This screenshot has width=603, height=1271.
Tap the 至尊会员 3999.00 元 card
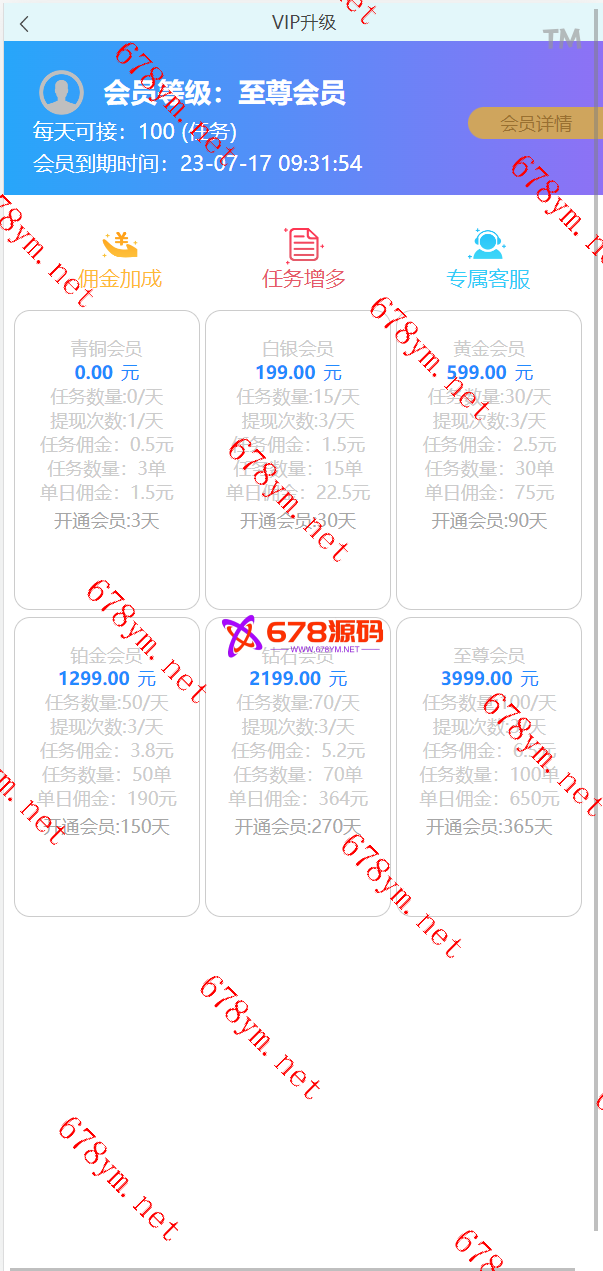pyautogui.click(x=489, y=766)
